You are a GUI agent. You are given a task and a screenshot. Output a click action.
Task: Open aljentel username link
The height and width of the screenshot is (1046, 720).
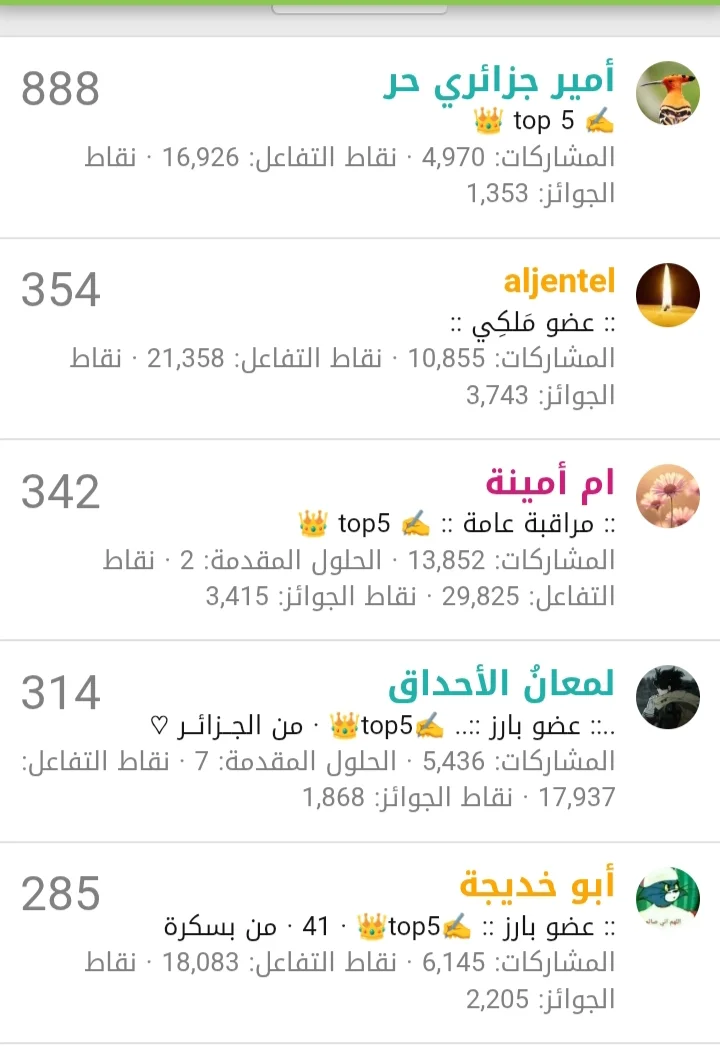tap(558, 283)
